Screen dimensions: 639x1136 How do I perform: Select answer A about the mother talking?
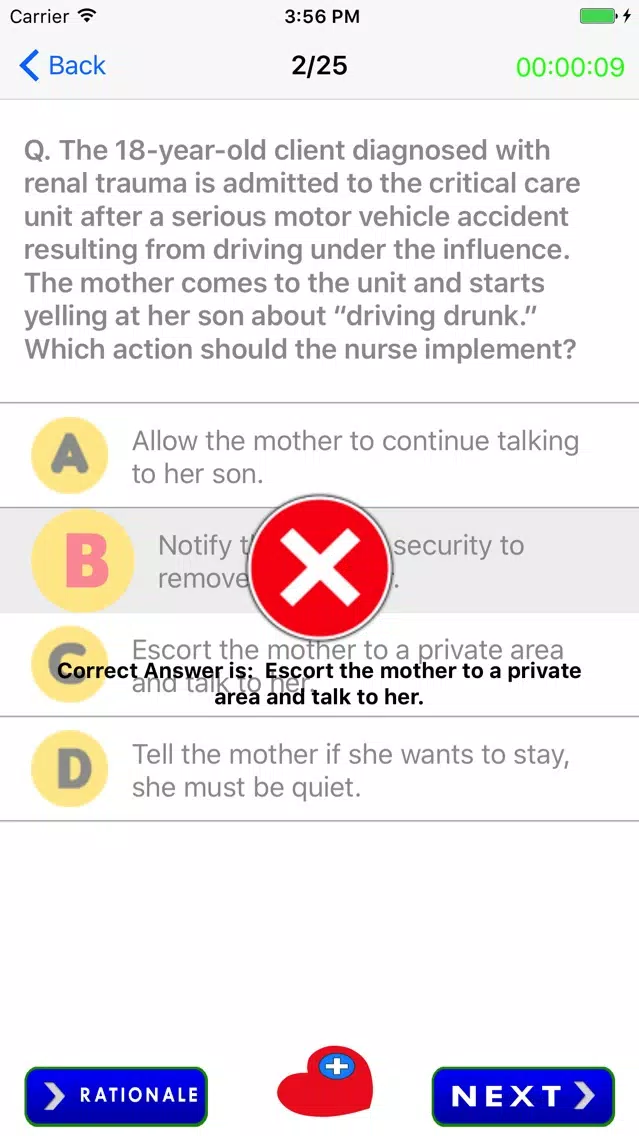[x=320, y=456]
